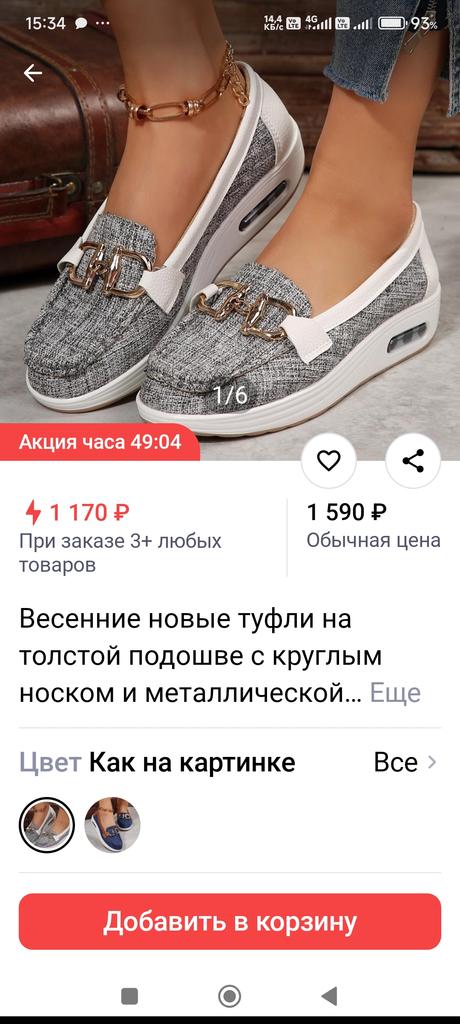
Task: Tap the system home button
Action: (229, 996)
